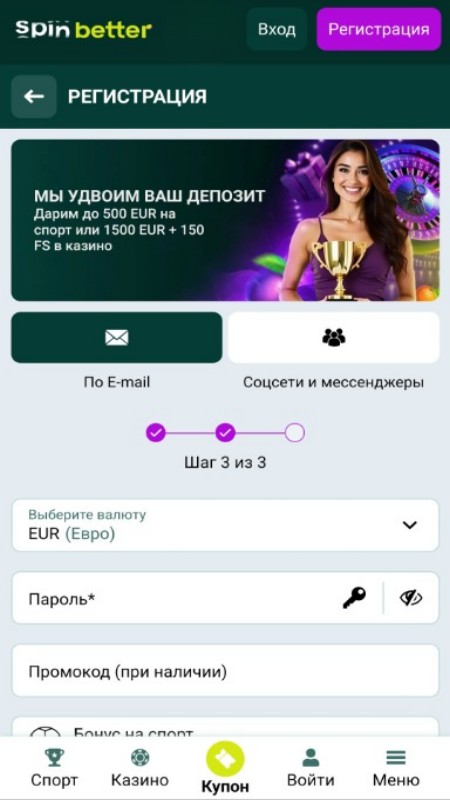This screenshot has height=800, width=450.
Task: Toggle password visibility eye icon
Action: pyautogui.click(x=411, y=598)
